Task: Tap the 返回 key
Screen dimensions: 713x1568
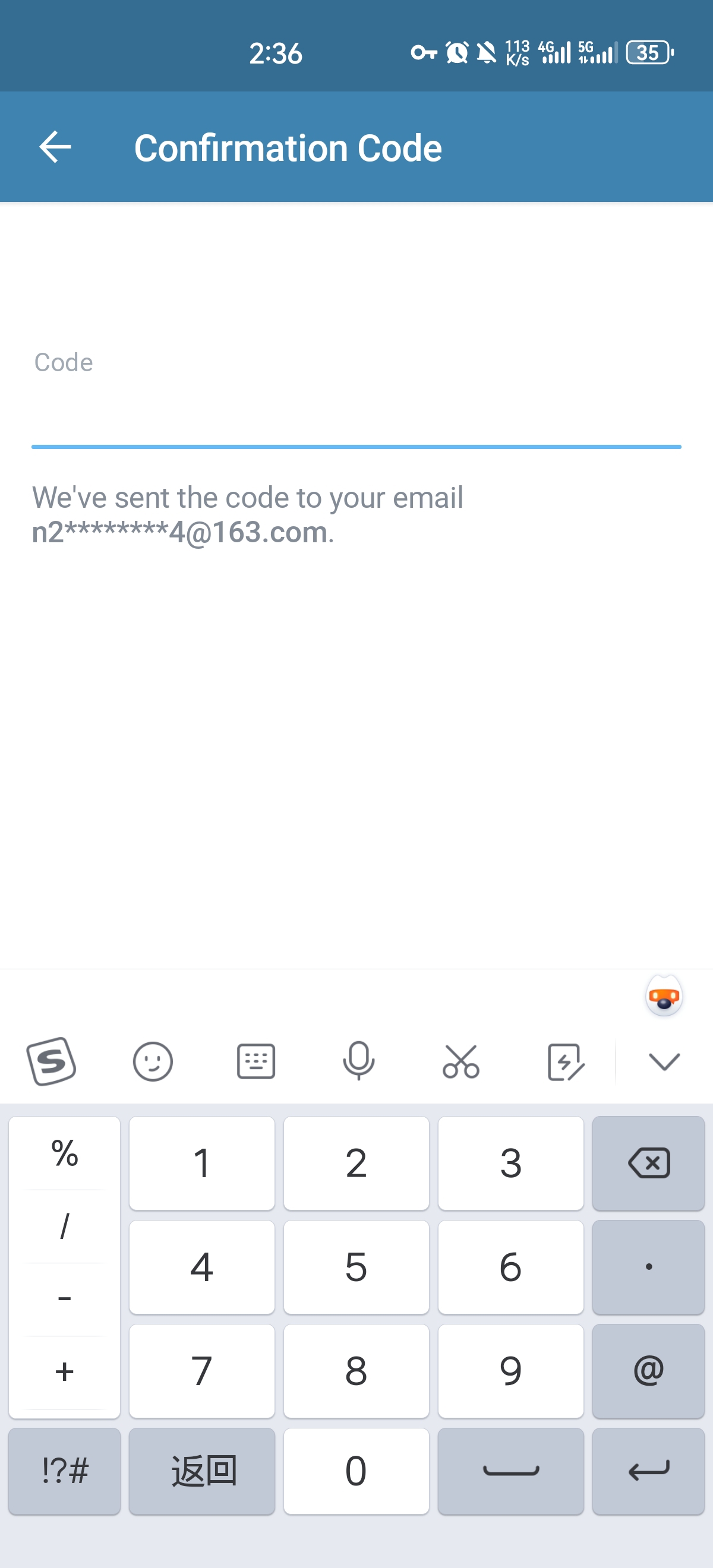Action: point(202,1471)
